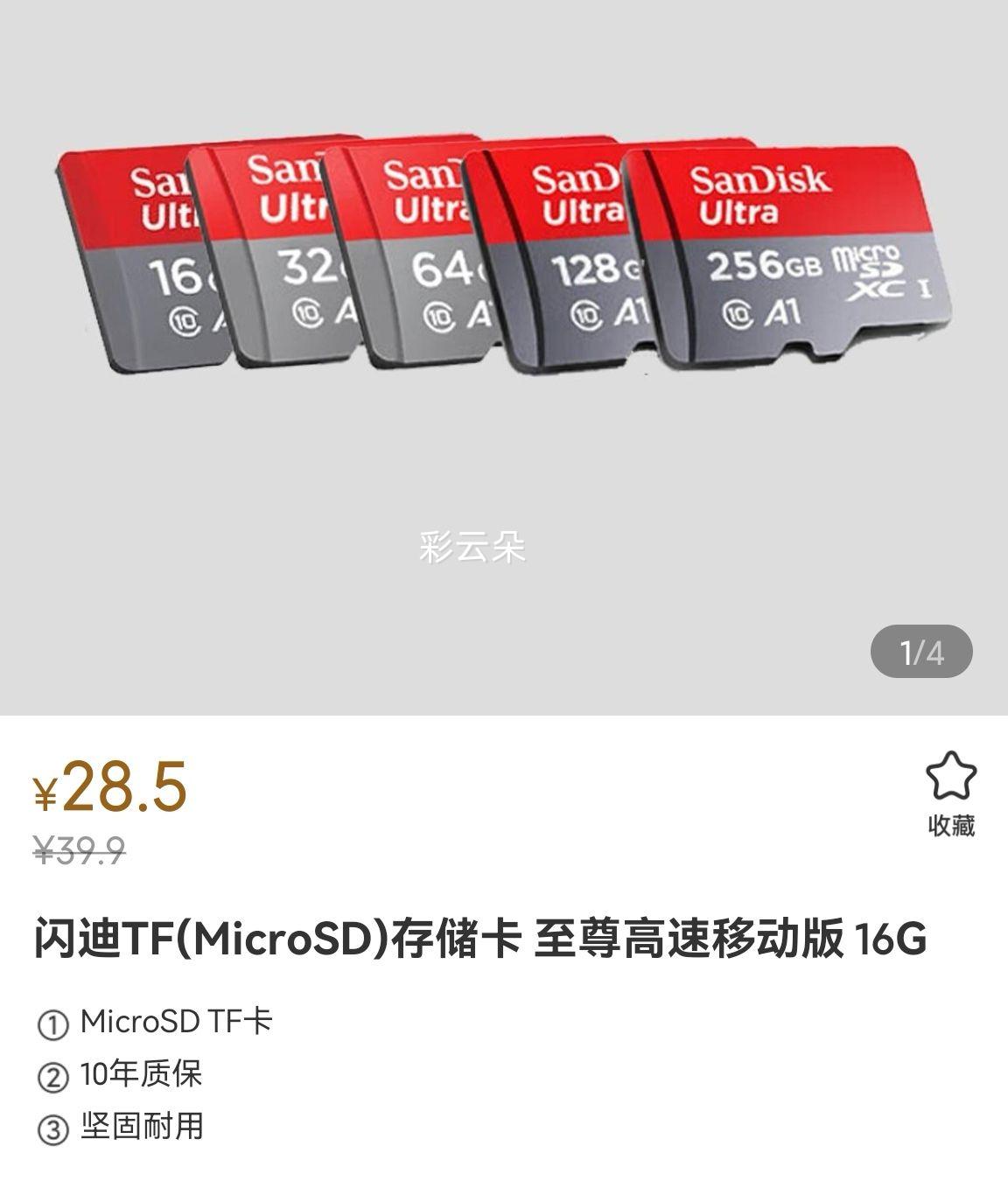The image size is (1008, 1181).
Task: Click the crossed-out ¥39.9 original price
Action: [79, 850]
